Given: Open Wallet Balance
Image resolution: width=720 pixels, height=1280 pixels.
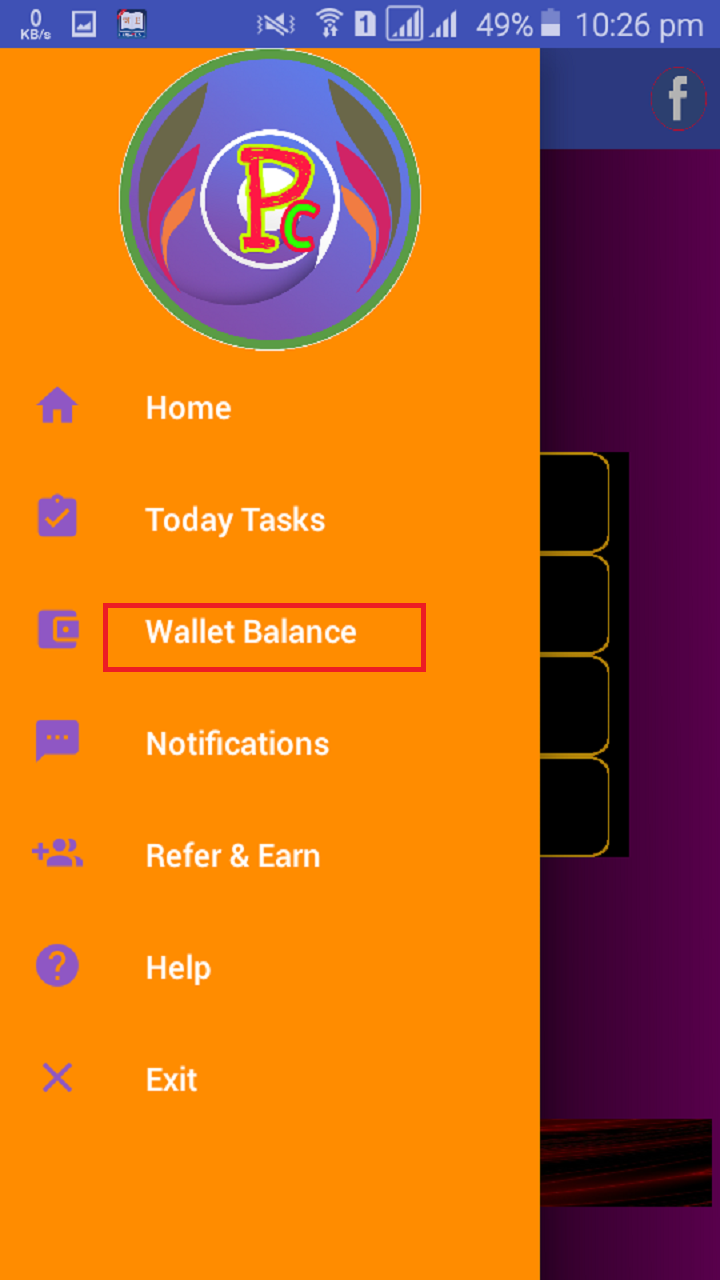Looking at the screenshot, I should tap(251, 632).
